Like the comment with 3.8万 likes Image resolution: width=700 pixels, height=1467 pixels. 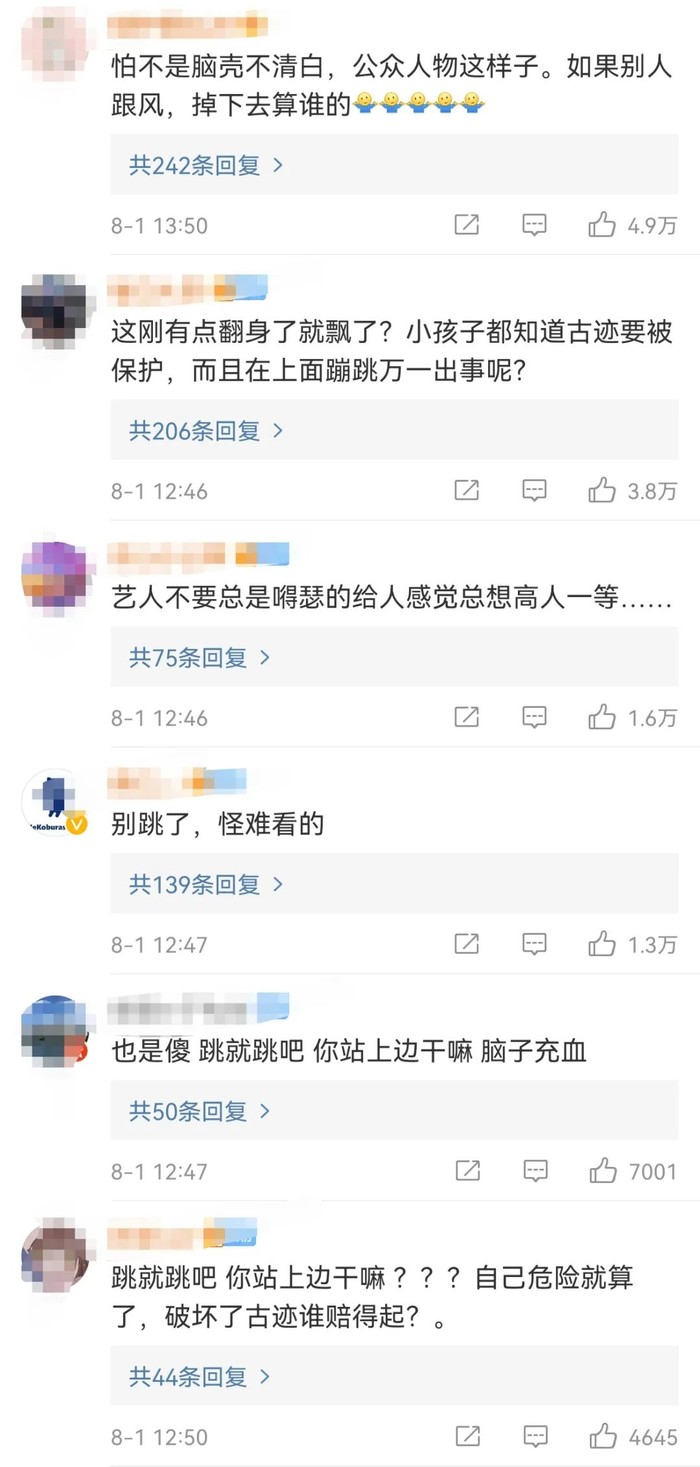602,491
